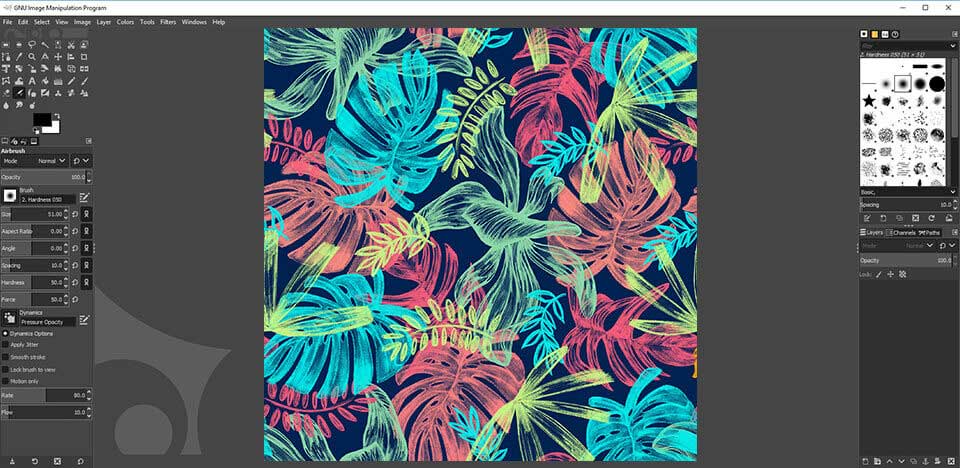960x468 pixels.
Task: Close the GIMP window
Action: (x=945, y=6)
